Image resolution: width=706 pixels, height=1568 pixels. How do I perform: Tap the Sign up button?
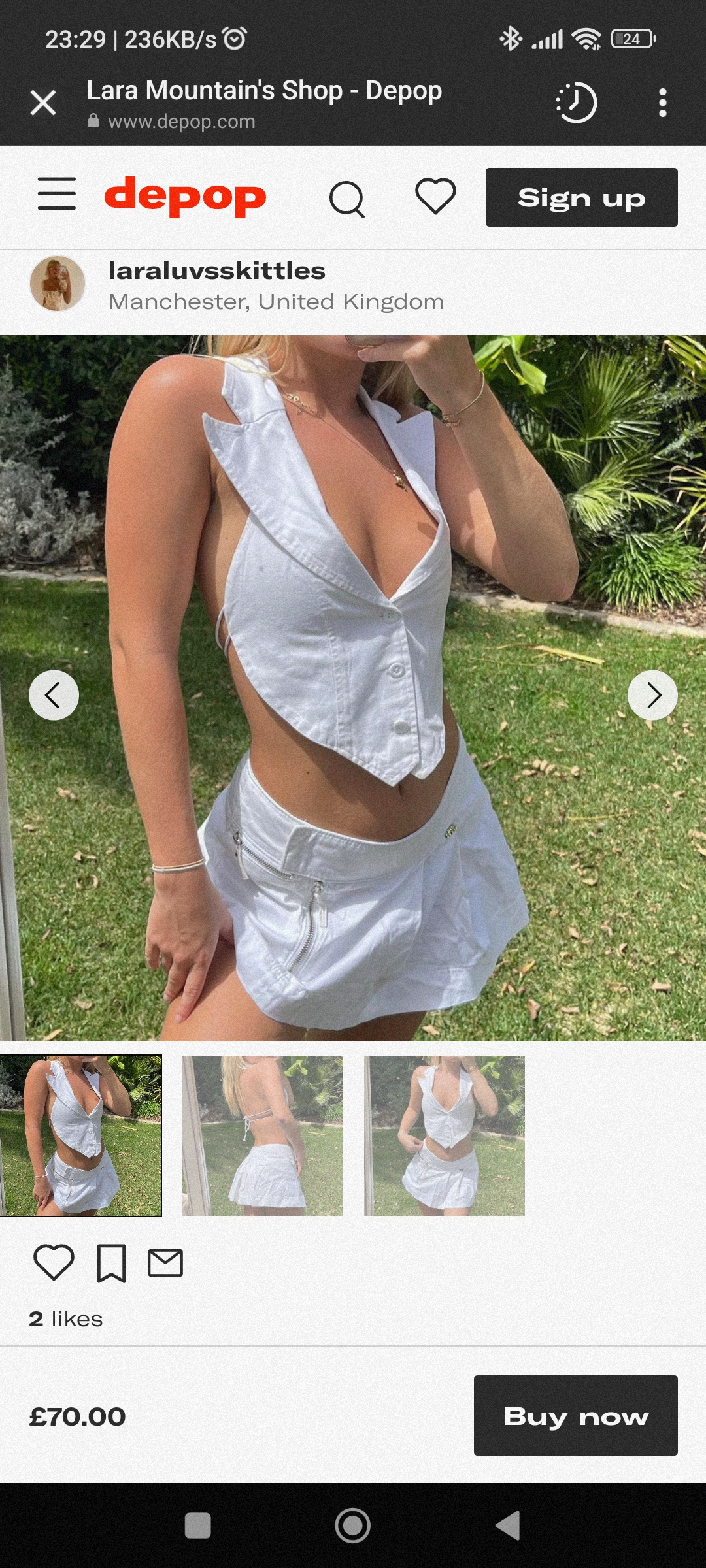(581, 197)
